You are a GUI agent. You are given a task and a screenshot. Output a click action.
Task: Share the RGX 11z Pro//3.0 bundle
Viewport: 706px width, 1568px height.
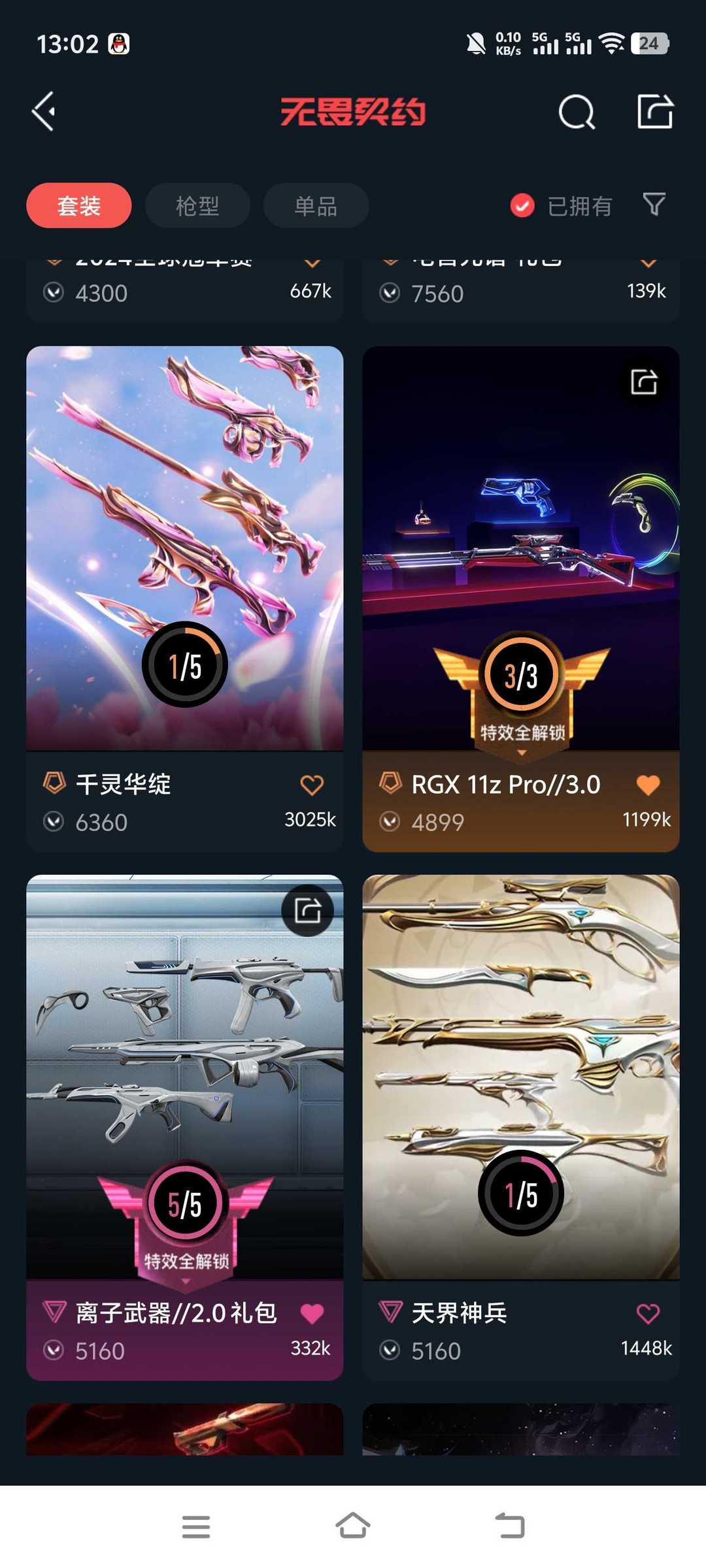coord(644,382)
